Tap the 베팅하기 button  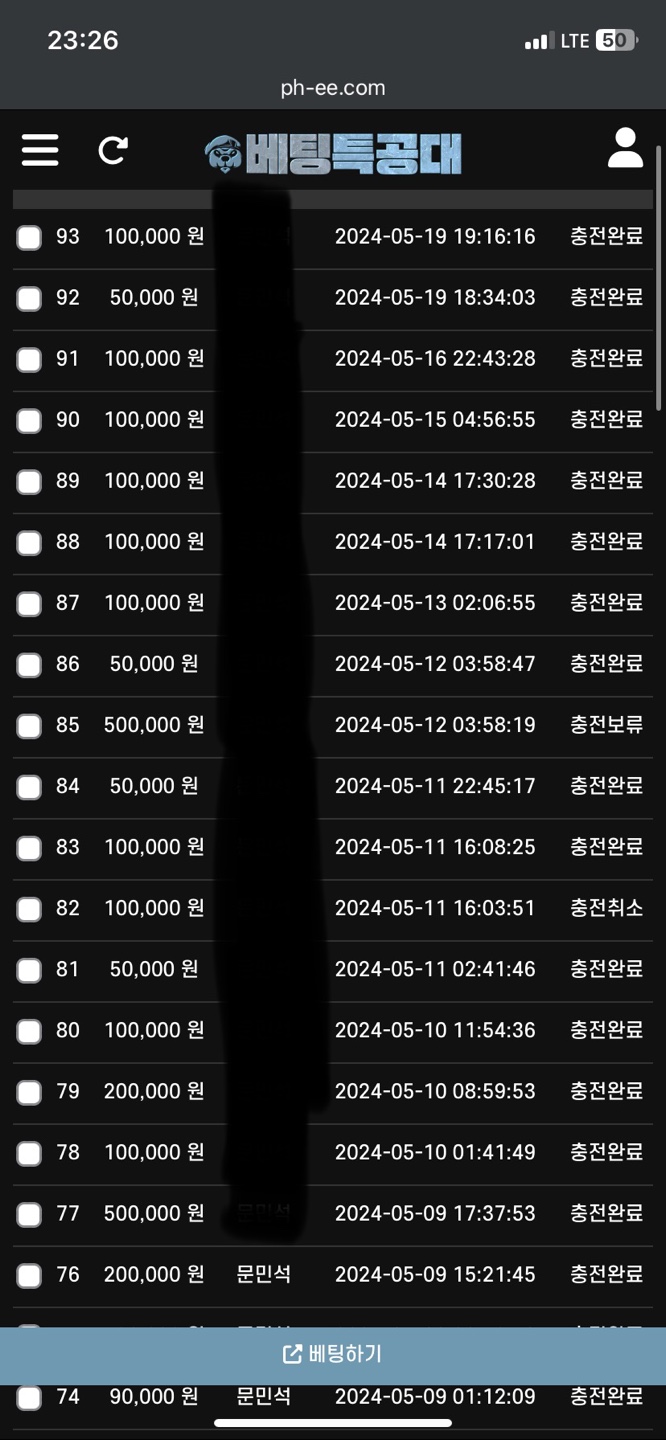pos(333,1354)
